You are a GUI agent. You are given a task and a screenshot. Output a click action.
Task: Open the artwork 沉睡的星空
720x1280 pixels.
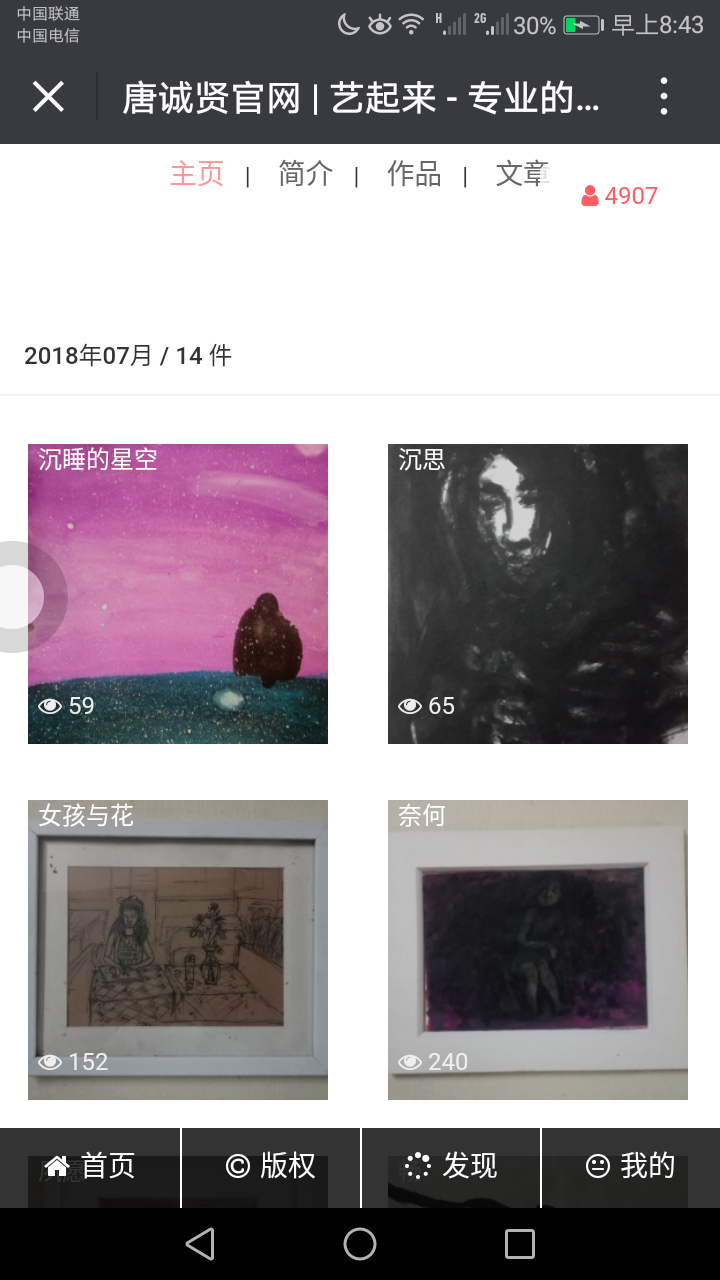[x=178, y=594]
